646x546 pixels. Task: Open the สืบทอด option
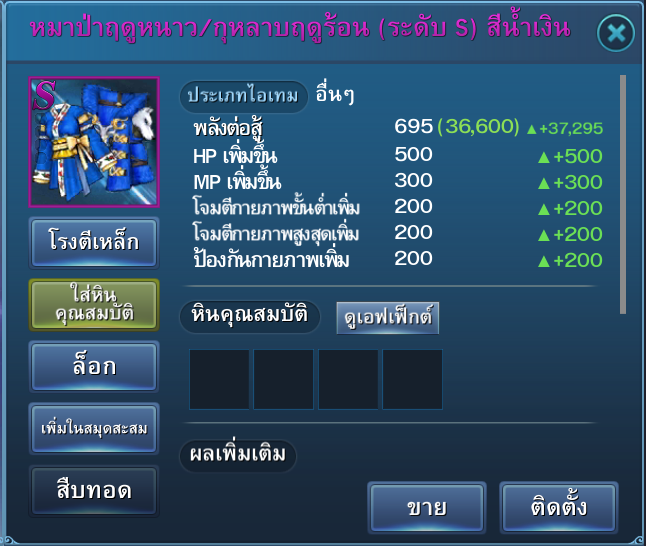click(93, 491)
